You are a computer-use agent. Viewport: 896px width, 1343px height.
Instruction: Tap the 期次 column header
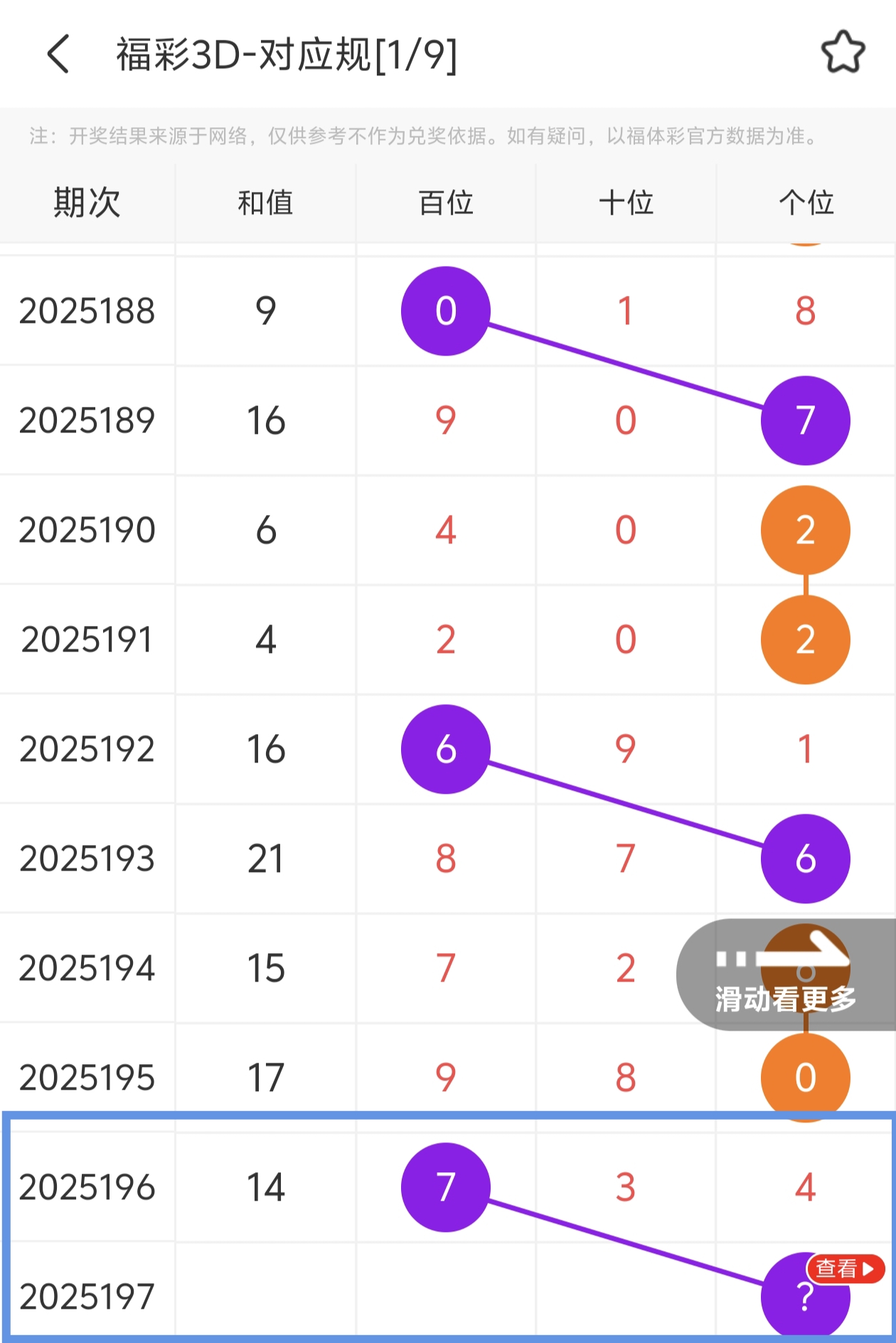[87, 203]
